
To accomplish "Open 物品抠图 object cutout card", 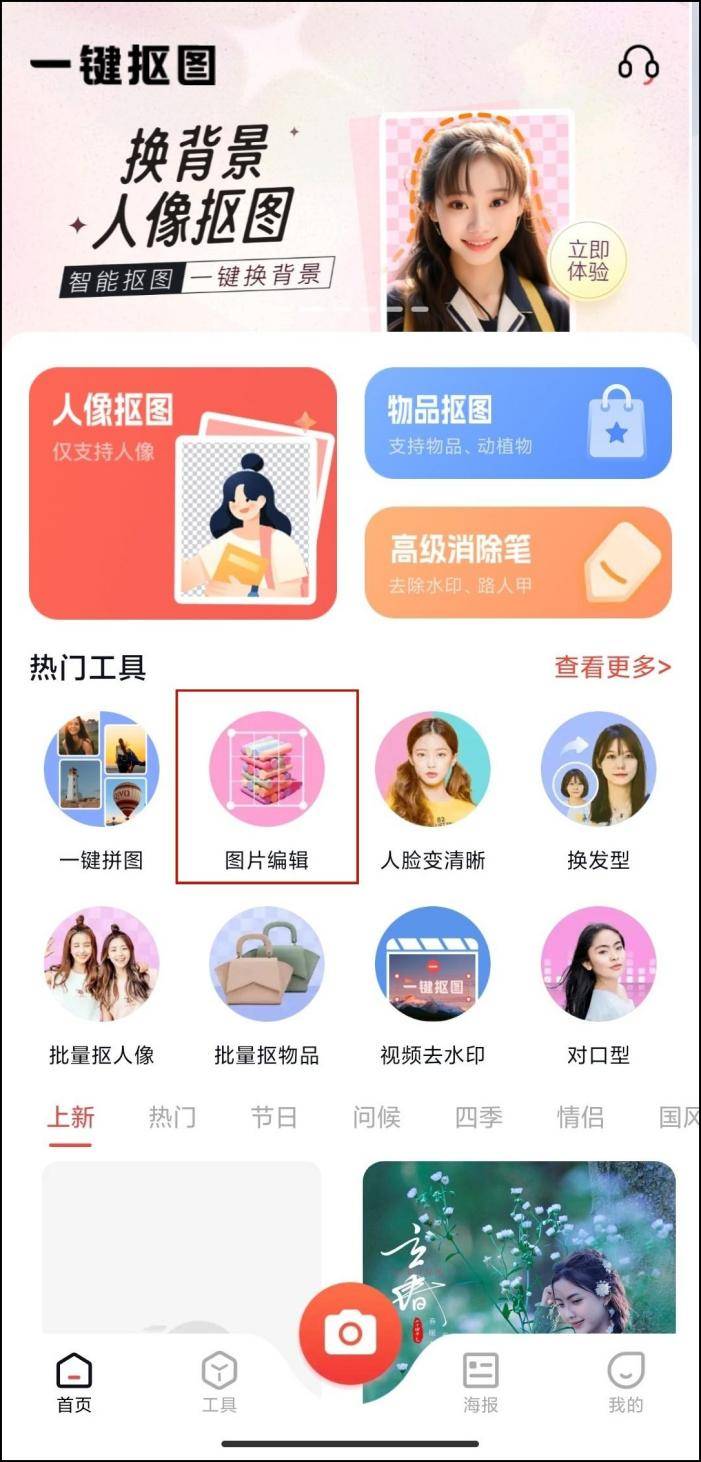I will coord(517,423).
